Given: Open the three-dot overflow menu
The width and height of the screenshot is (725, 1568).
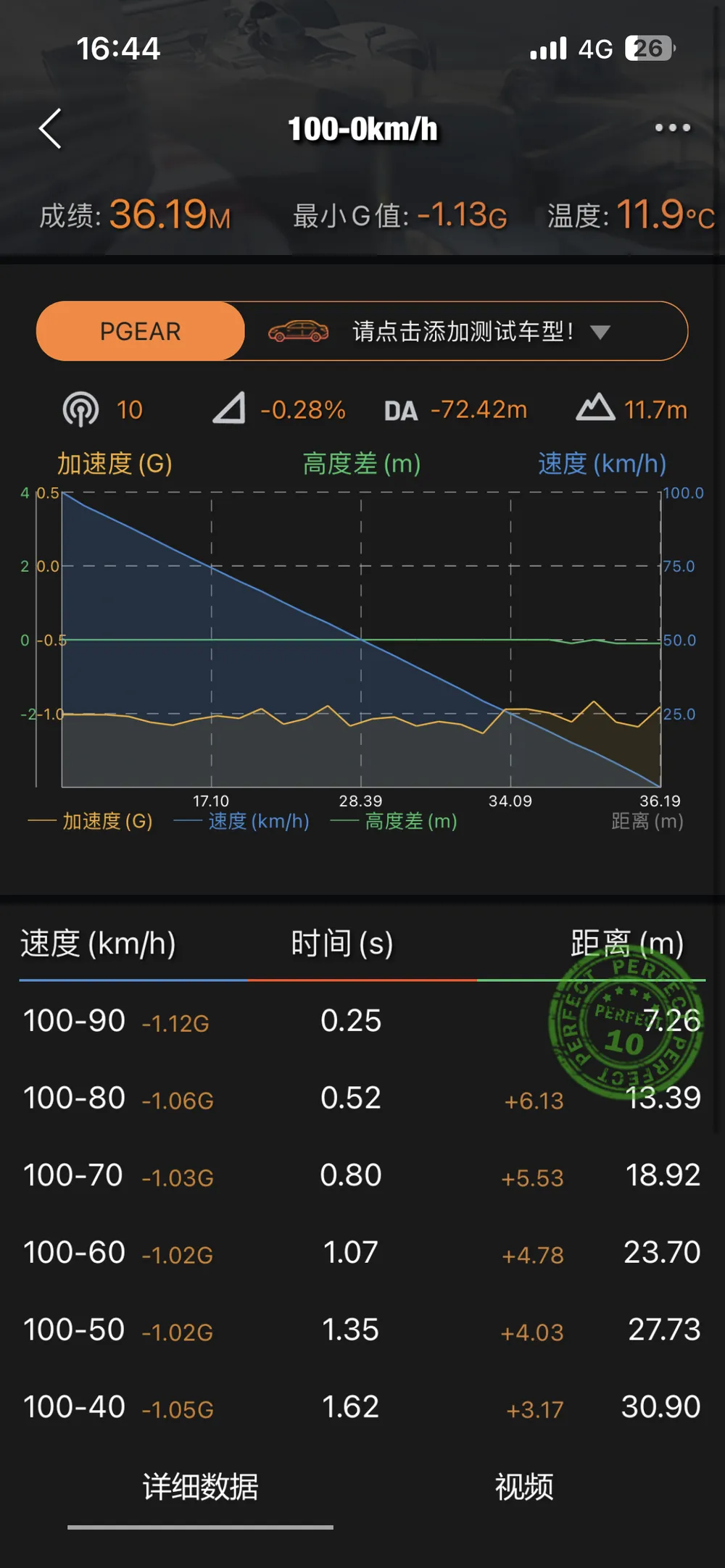Looking at the screenshot, I should coord(672,128).
